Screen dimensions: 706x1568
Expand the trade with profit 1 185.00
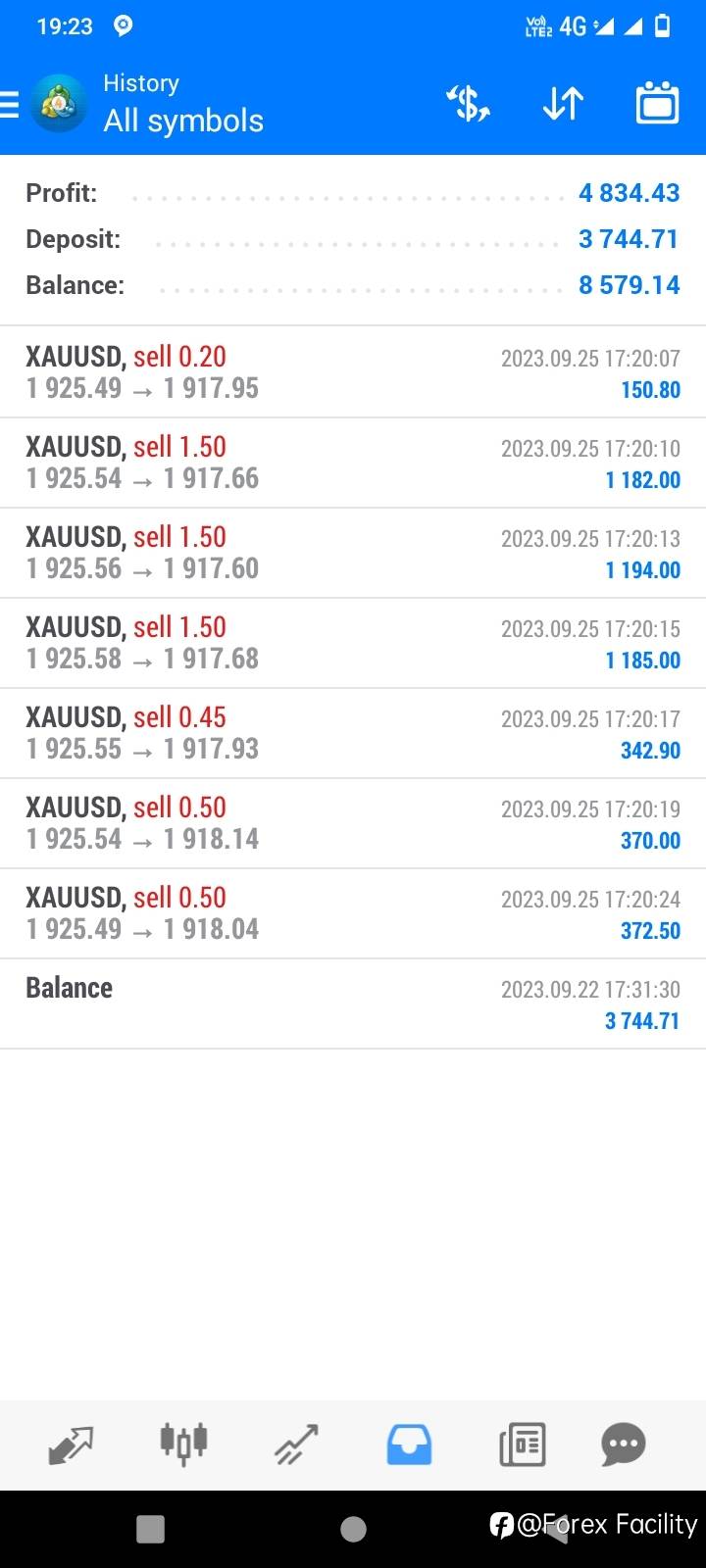[x=353, y=643]
